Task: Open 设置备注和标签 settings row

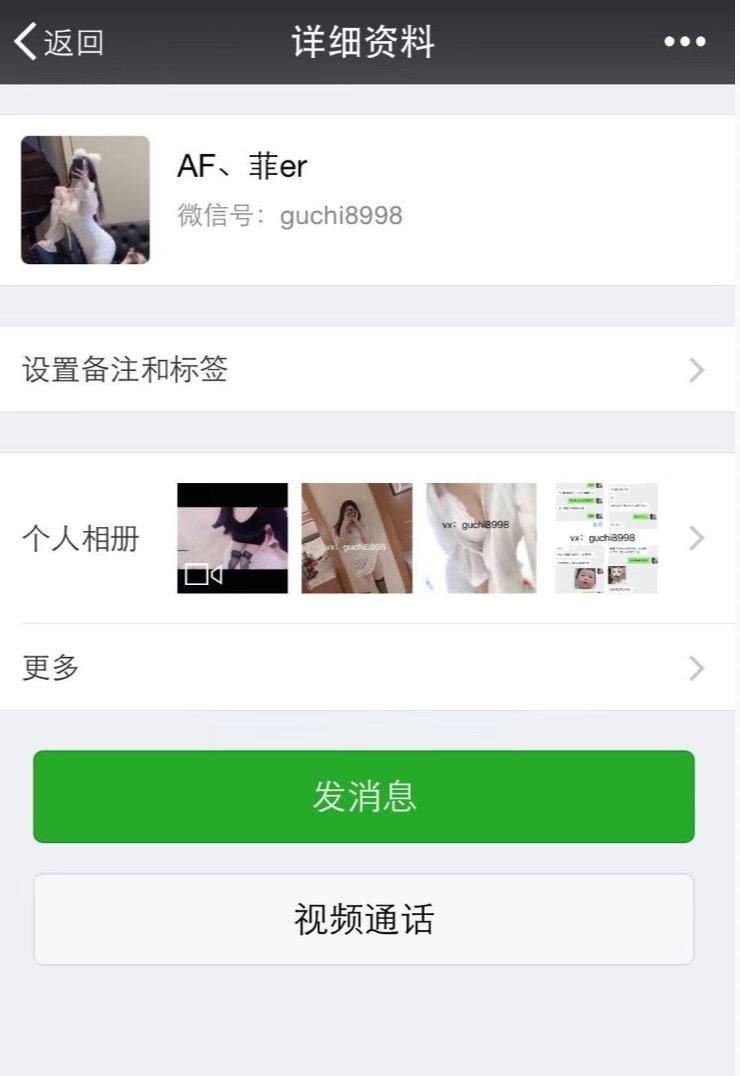Action: [367, 370]
